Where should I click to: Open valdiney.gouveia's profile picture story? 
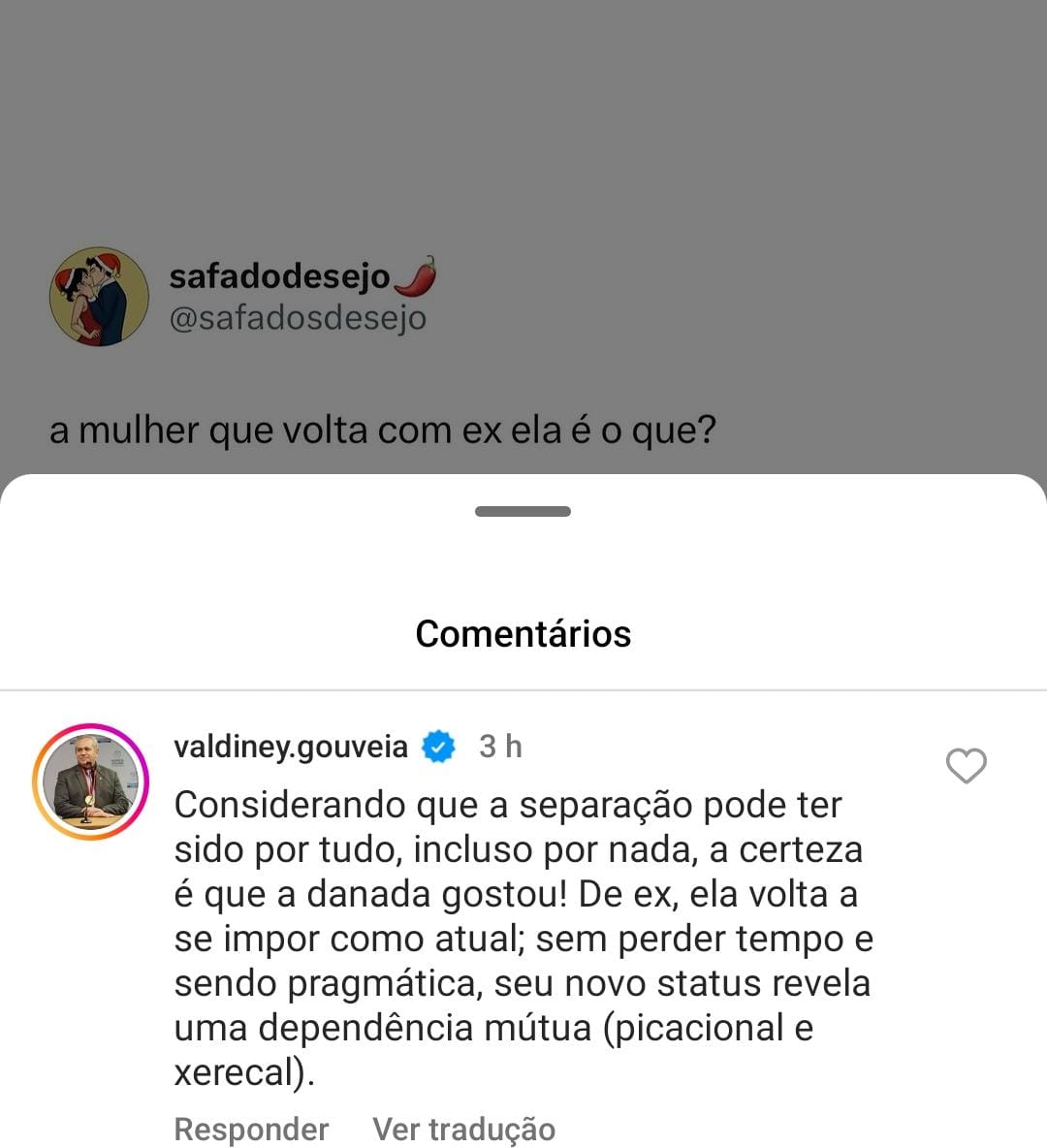pyautogui.click(x=90, y=781)
